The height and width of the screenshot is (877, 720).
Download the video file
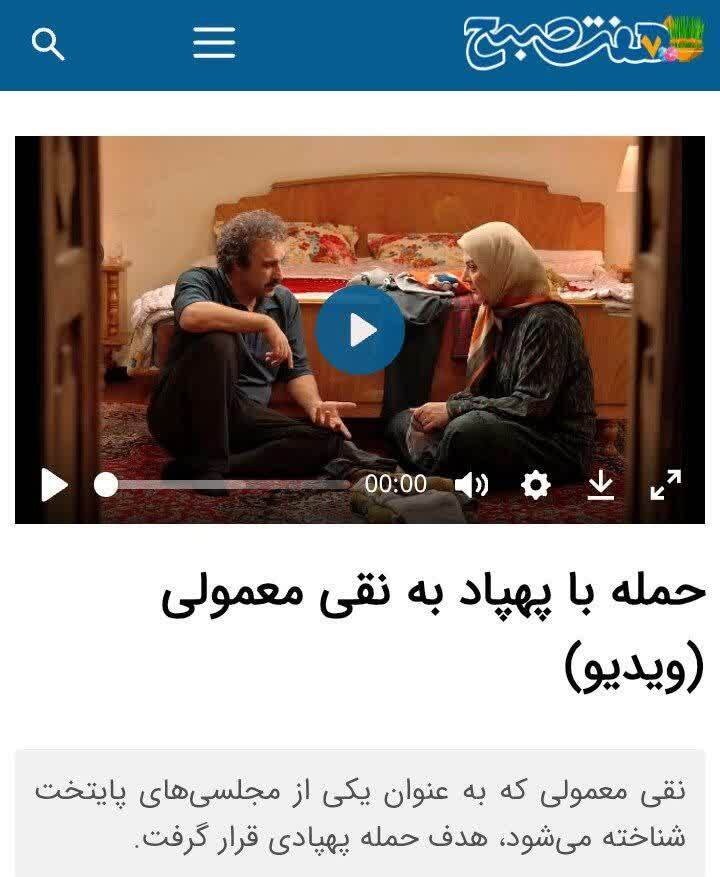point(600,485)
